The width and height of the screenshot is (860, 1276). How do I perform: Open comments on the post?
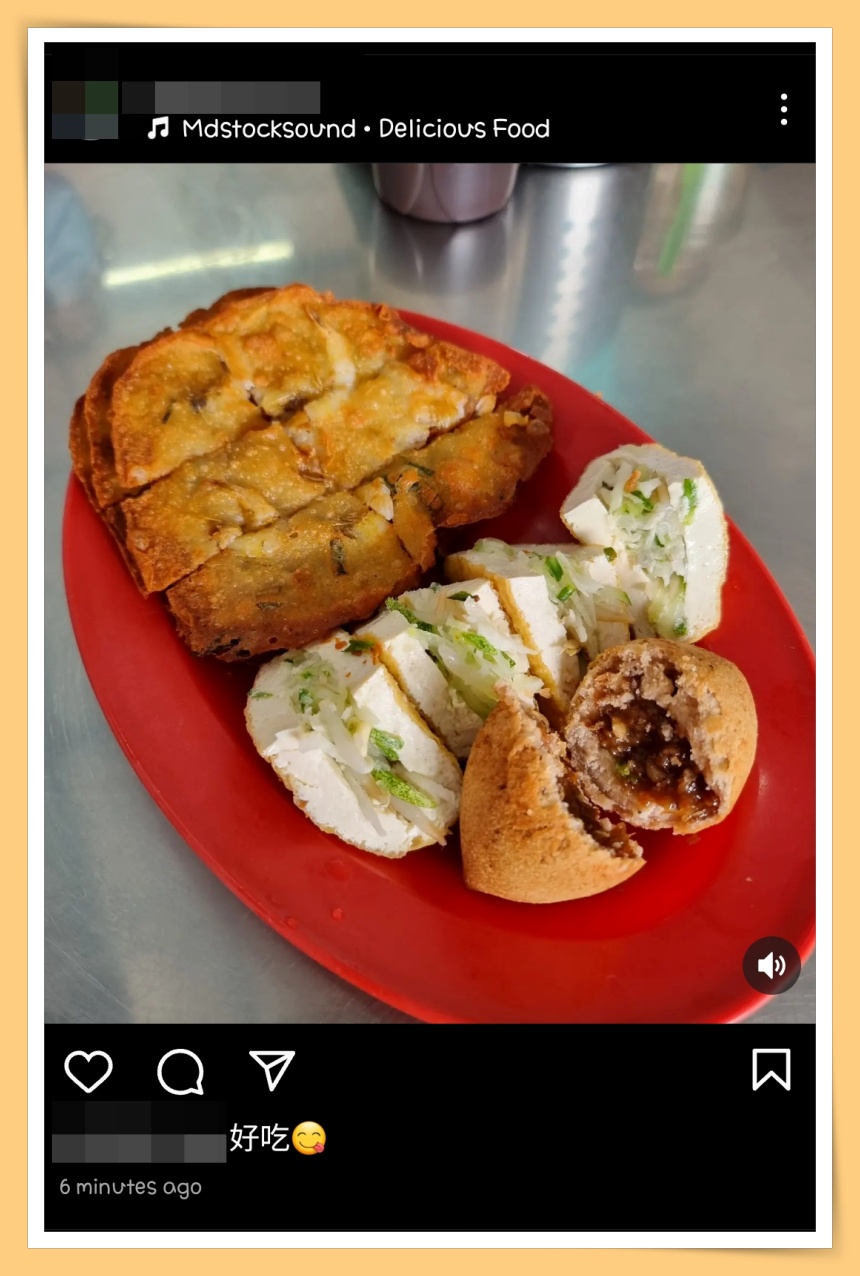coord(180,1071)
